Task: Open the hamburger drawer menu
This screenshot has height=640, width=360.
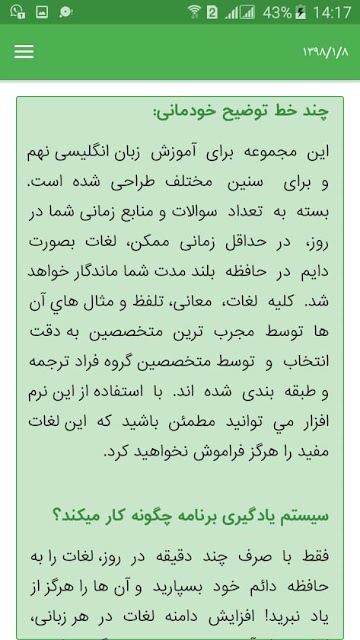Action: coord(24,52)
